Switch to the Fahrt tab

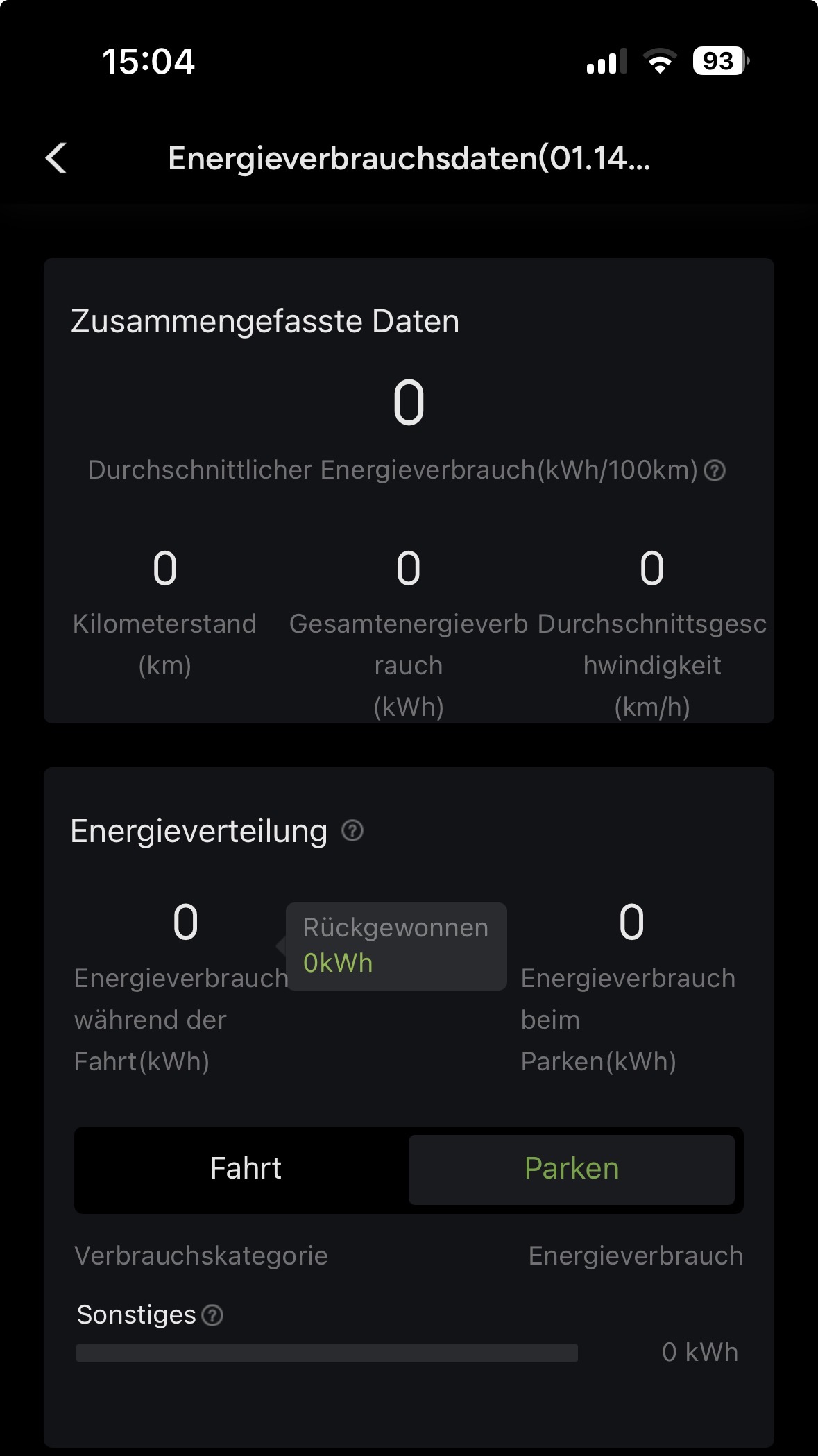[246, 1169]
